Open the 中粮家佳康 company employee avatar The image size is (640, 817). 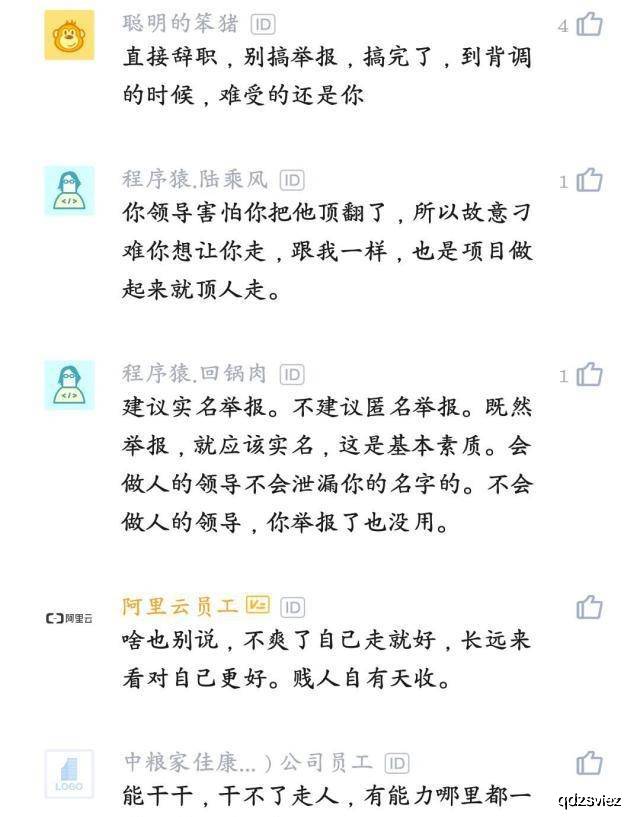[70, 773]
